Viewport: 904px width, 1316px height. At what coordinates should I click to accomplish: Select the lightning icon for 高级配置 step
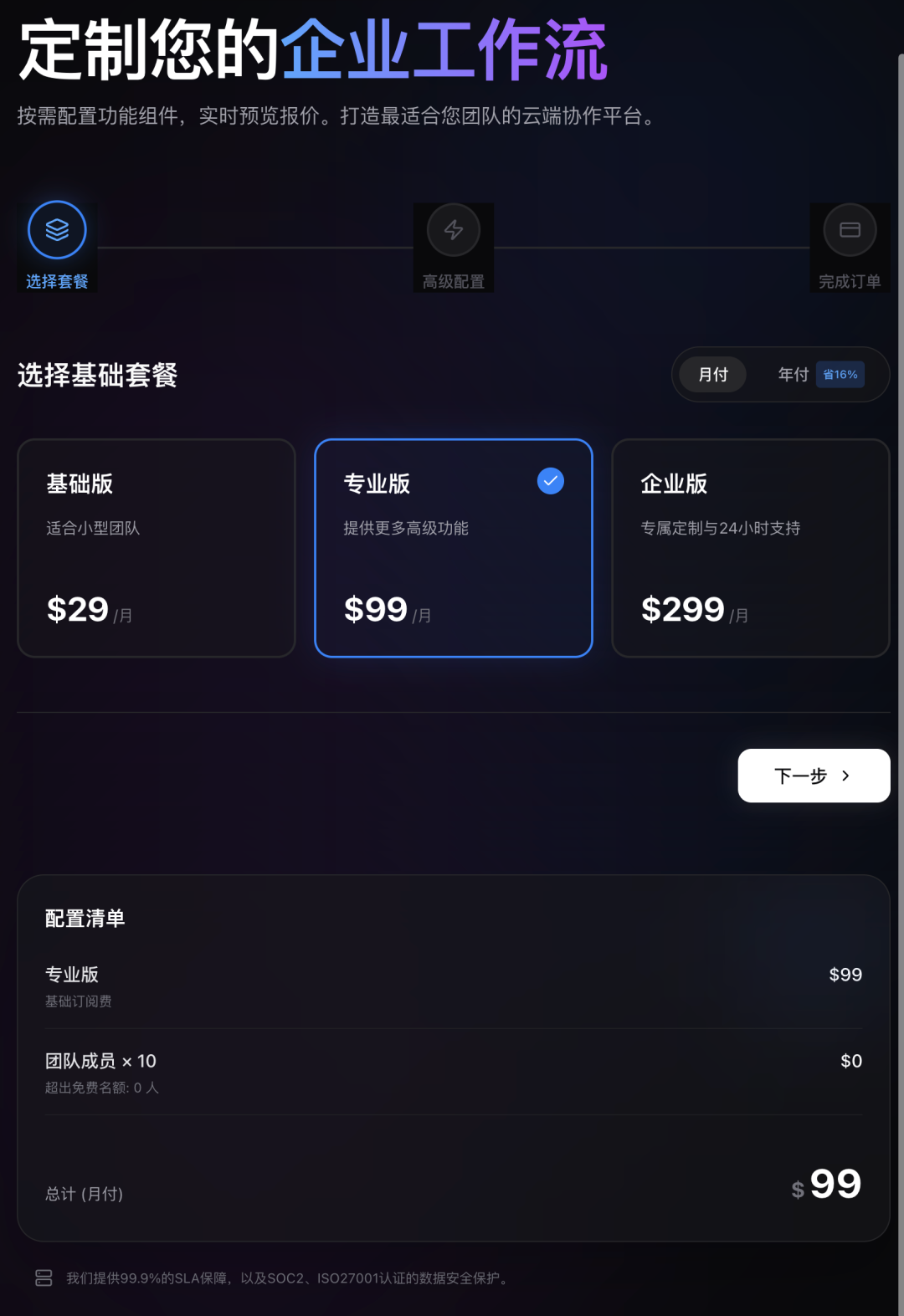tap(453, 229)
